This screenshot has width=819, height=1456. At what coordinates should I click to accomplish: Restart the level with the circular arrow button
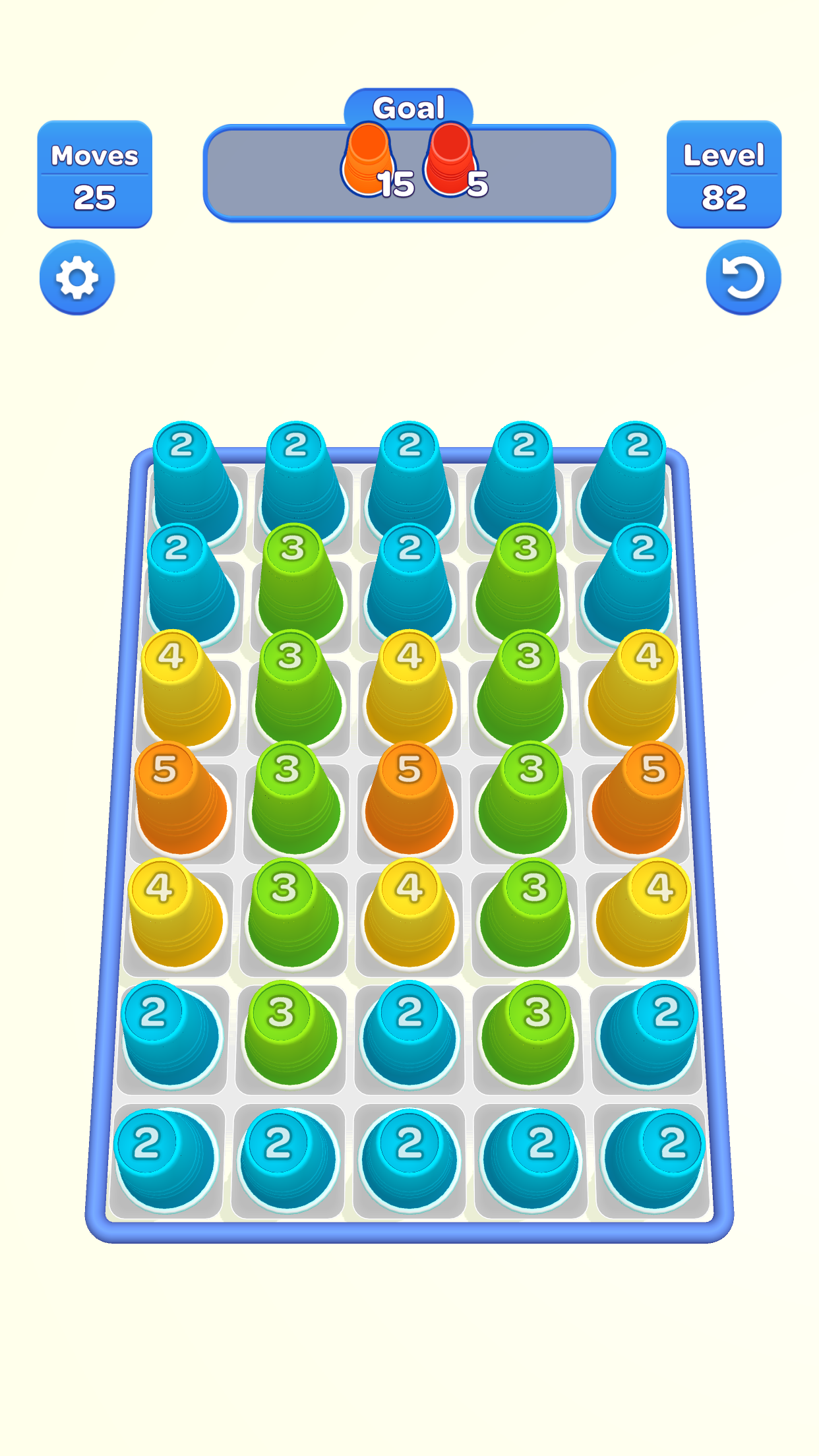[743, 278]
